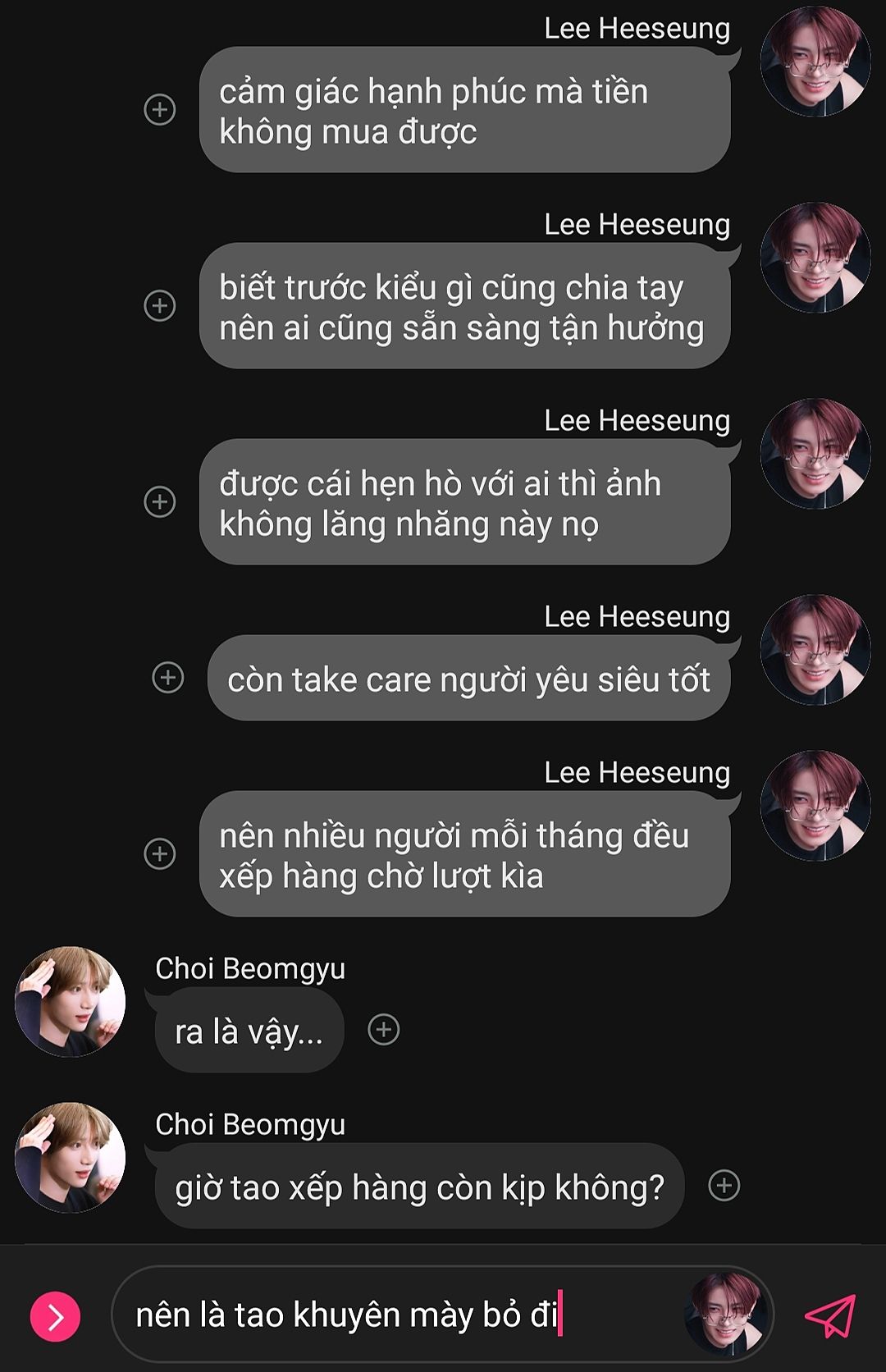Select the message bubble "giờ tao xếp hàng còn kịp không?"
The width and height of the screenshot is (886, 1372).
[x=419, y=1187]
